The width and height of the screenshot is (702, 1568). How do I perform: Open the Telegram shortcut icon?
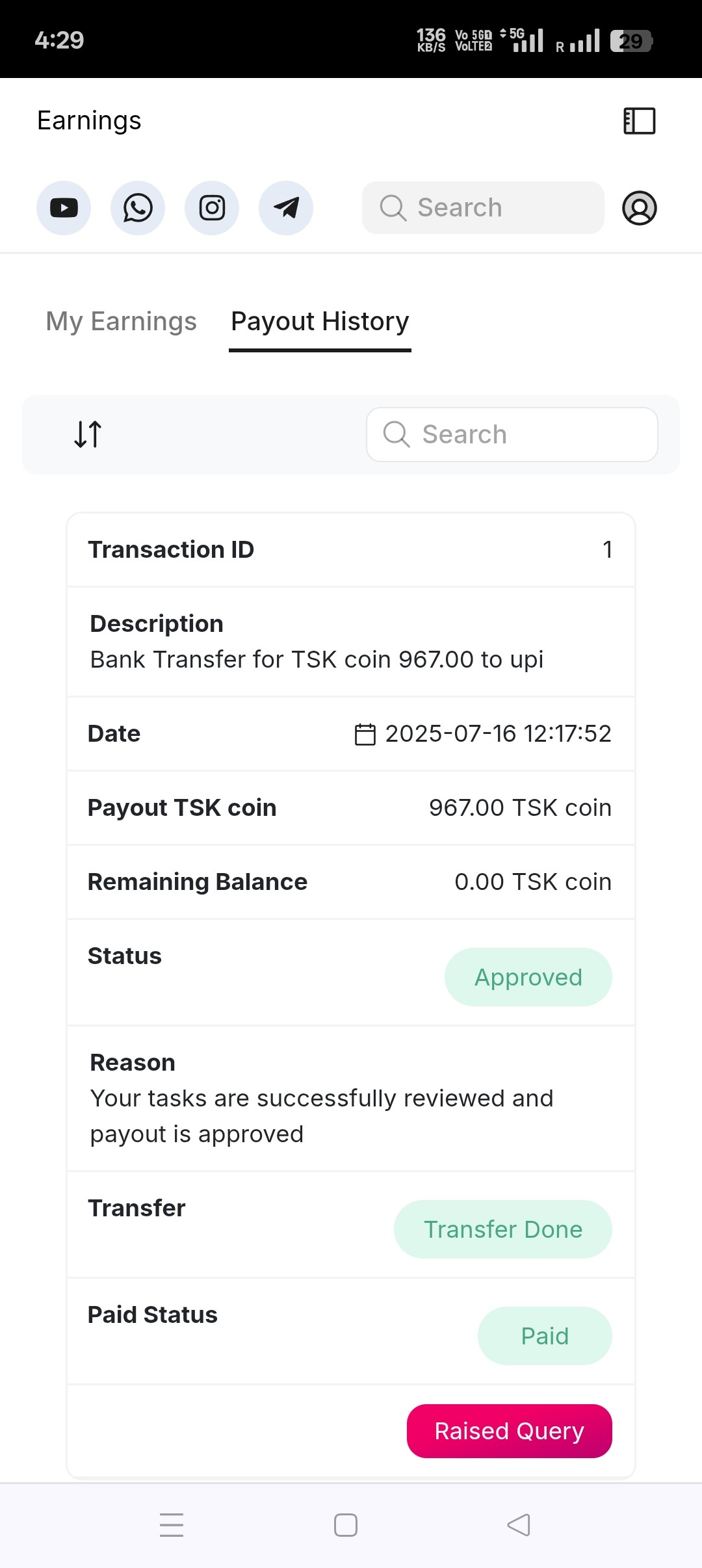pos(286,208)
